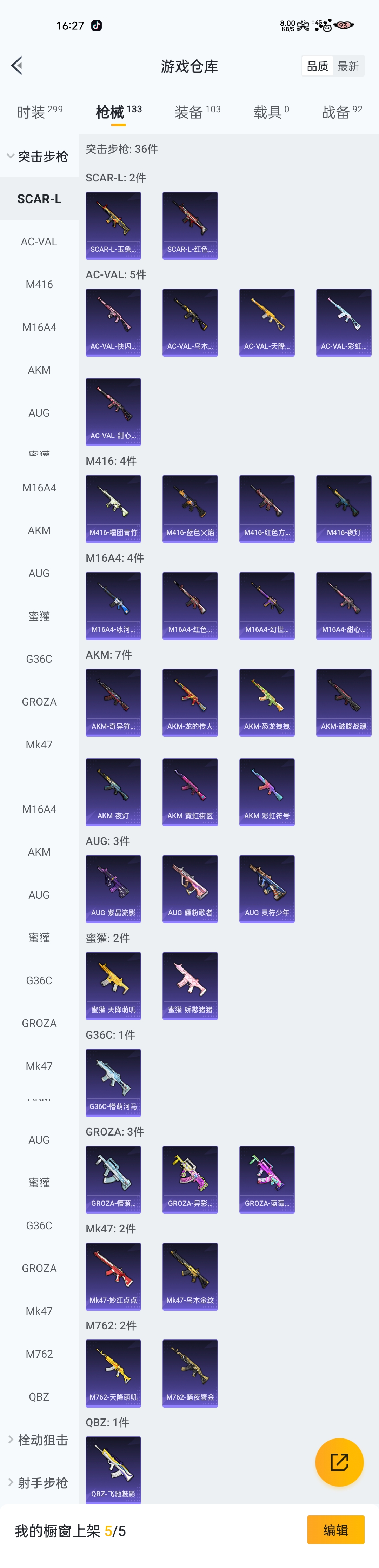Expand the 射手步枪 category
379x1568 pixels.
(39, 1482)
